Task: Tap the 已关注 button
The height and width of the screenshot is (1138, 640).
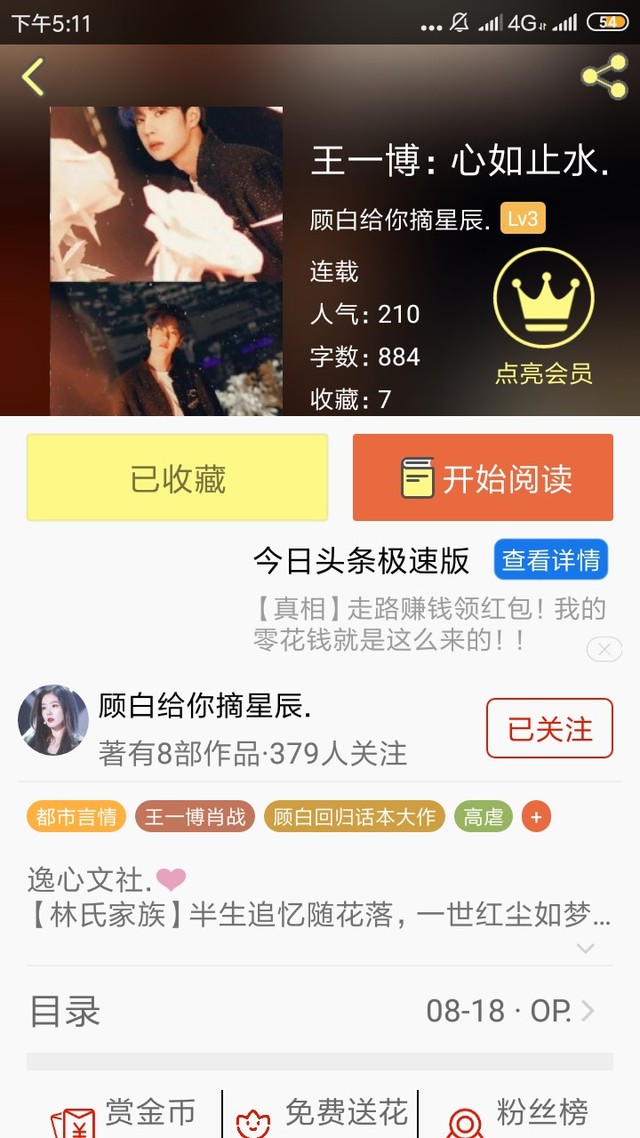Action: coord(549,728)
